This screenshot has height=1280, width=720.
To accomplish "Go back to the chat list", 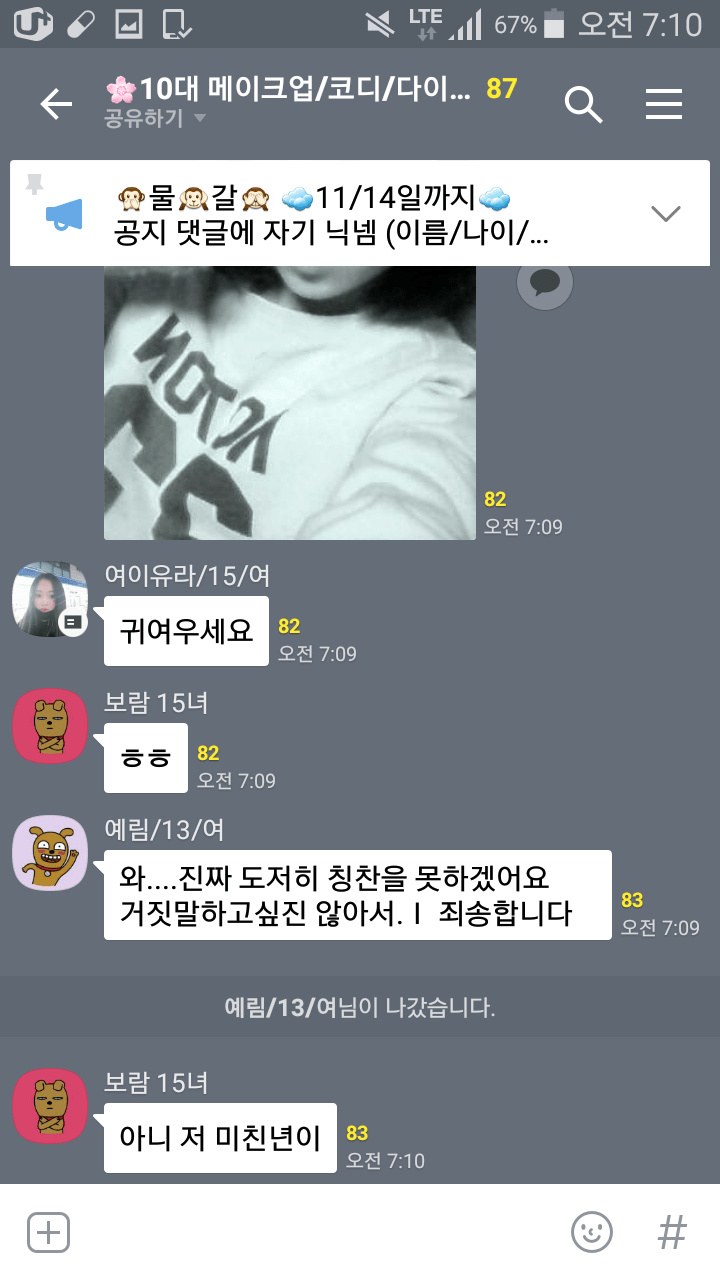I will pyautogui.click(x=55, y=104).
